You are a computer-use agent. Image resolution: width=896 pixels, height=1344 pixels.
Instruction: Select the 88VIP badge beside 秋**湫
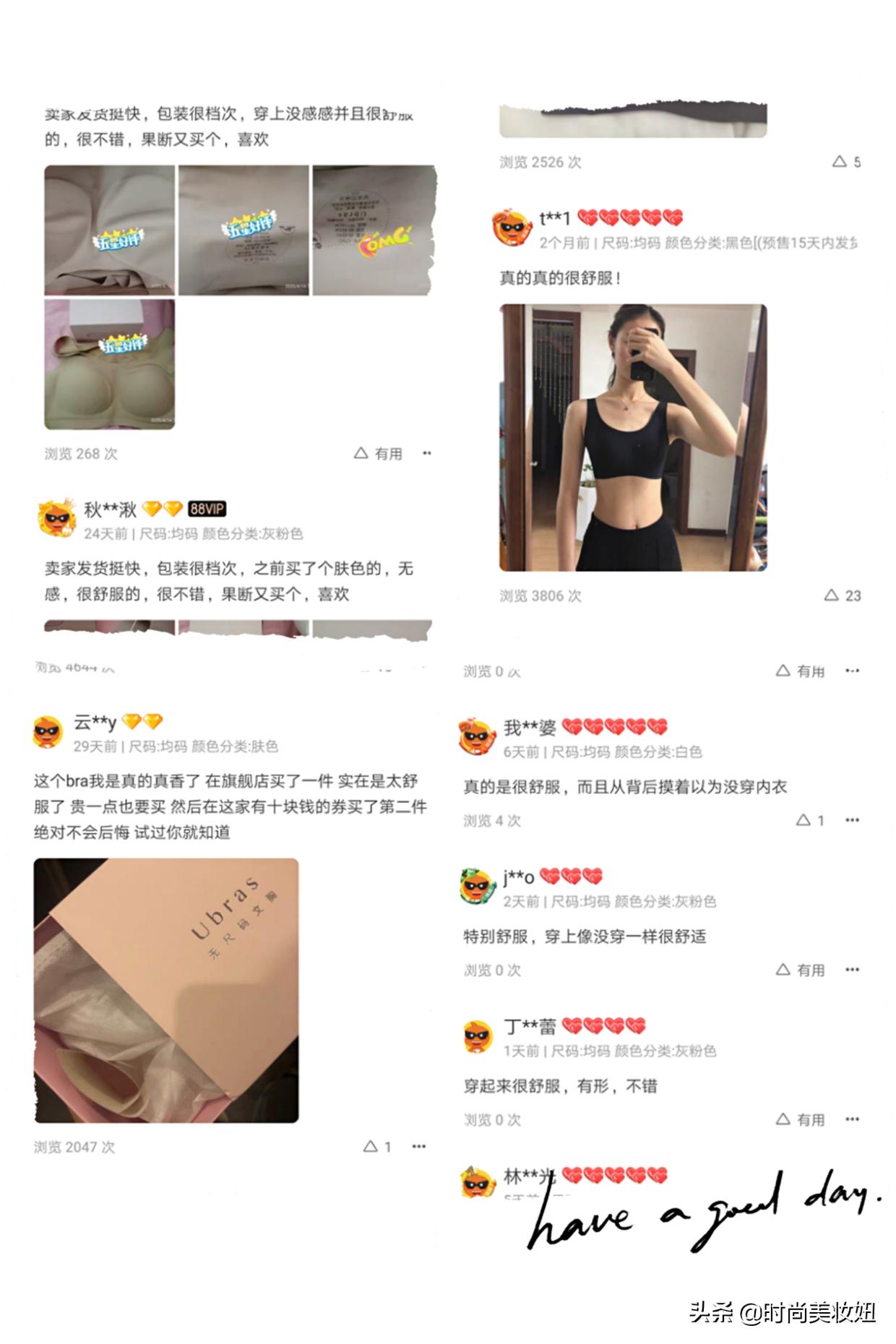tap(207, 508)
